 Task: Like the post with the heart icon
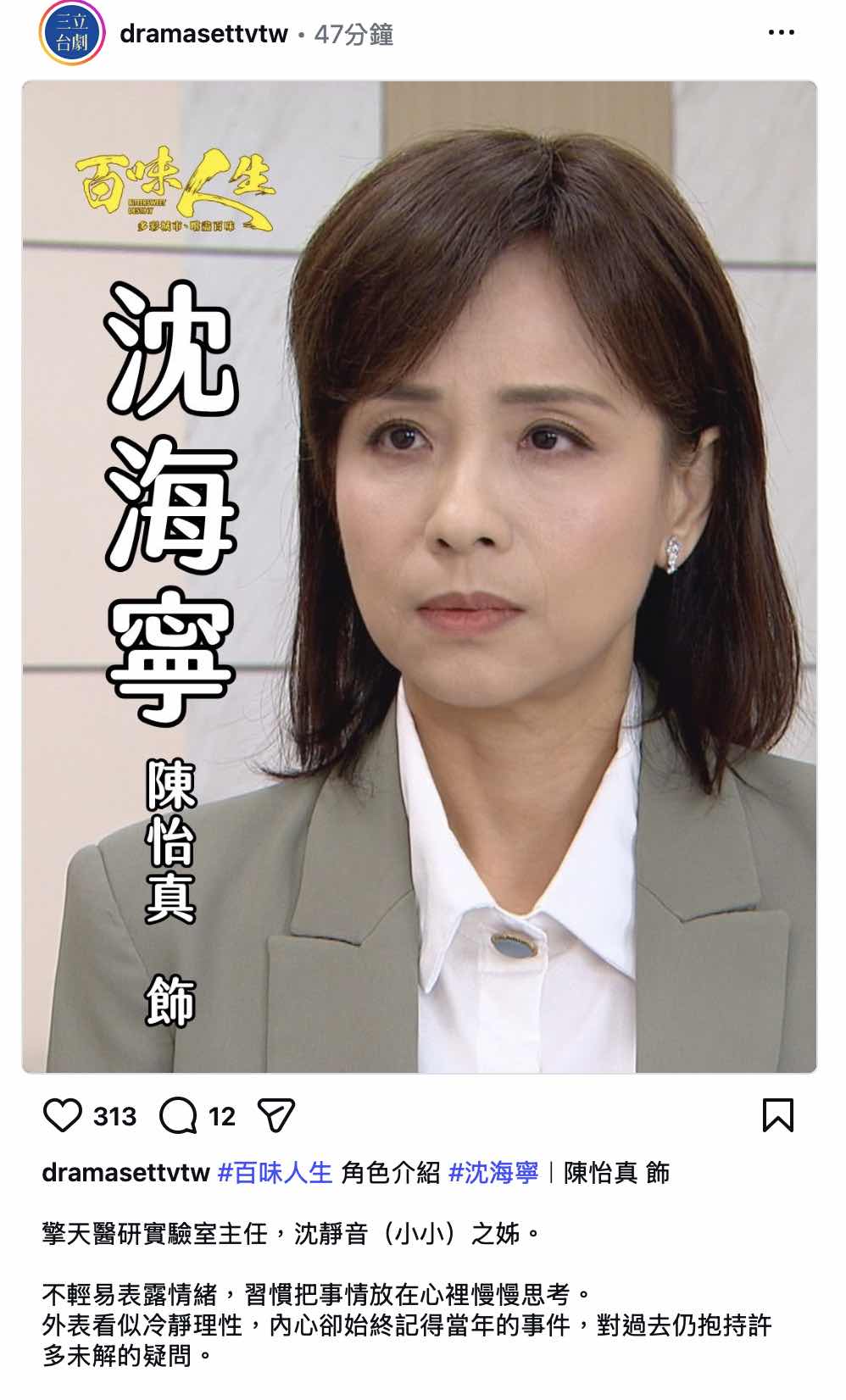[63, 1115]
